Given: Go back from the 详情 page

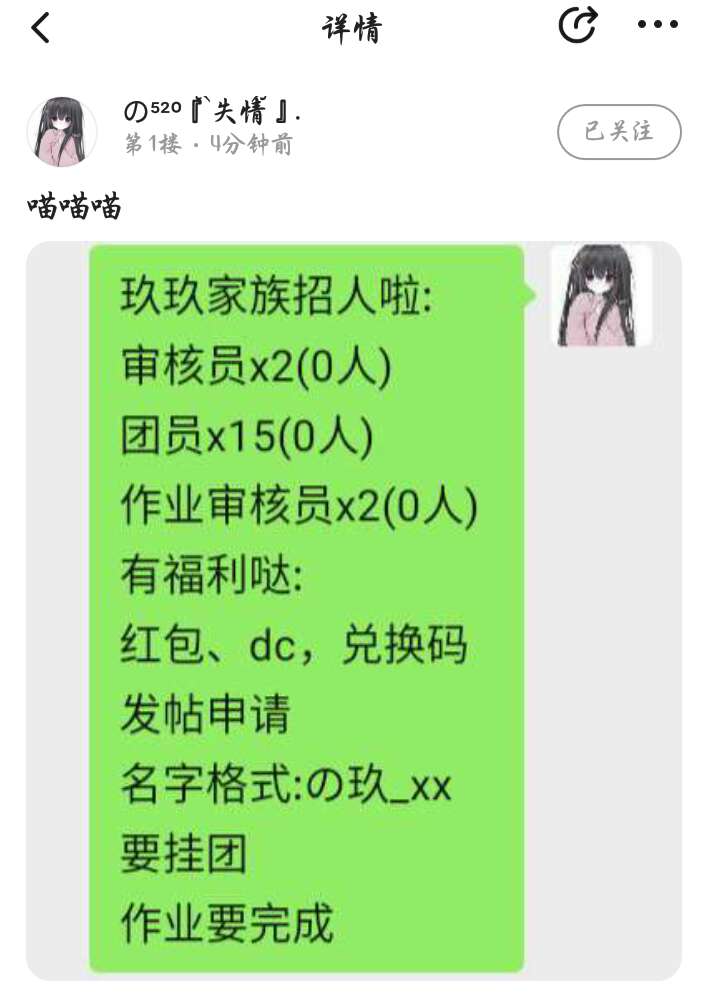Looking at the screenshot, I should [40, 27].
